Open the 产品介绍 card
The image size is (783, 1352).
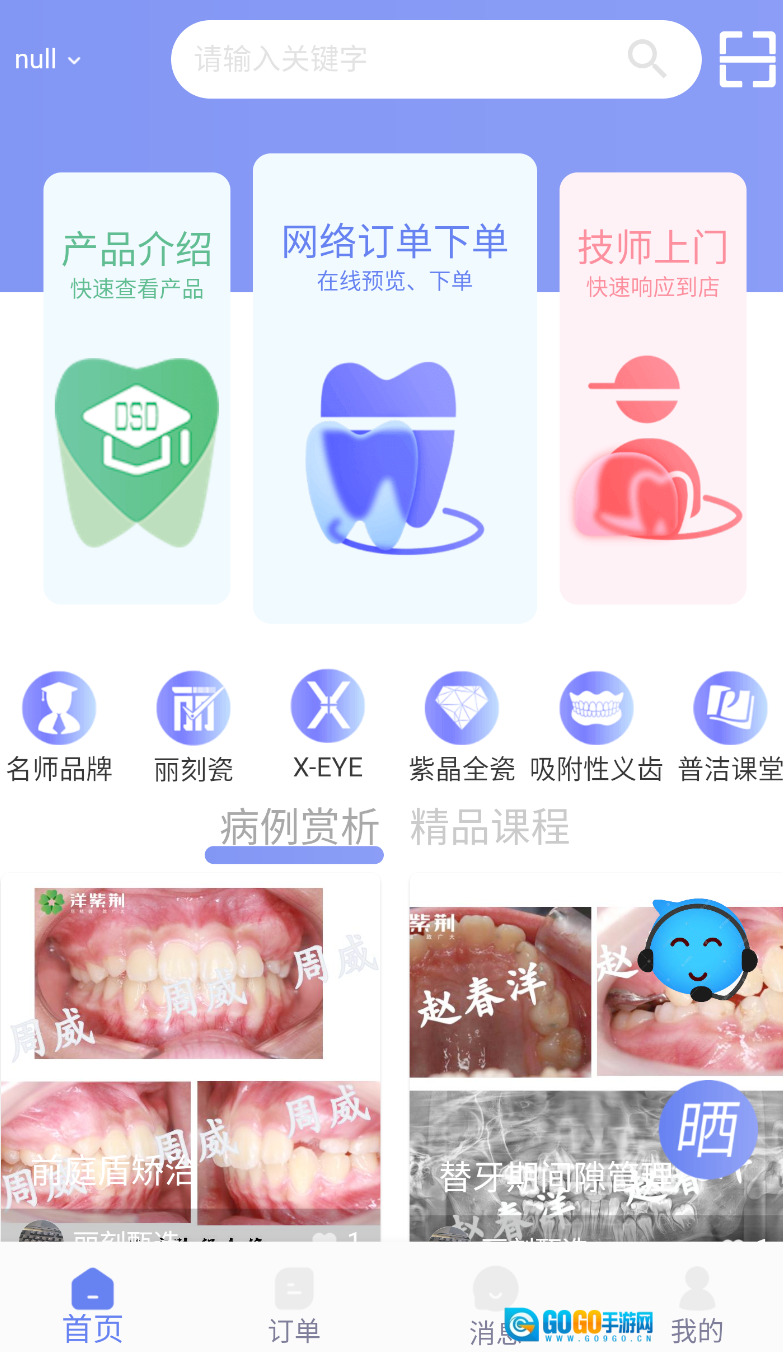137,388
